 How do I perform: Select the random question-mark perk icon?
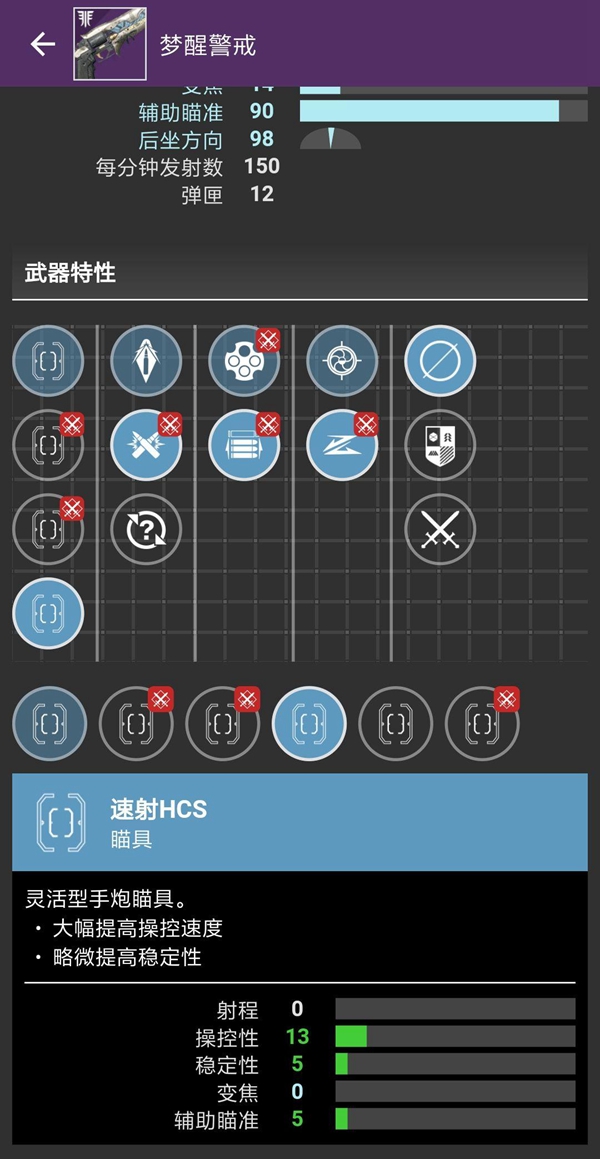click(x=146, y=530)
